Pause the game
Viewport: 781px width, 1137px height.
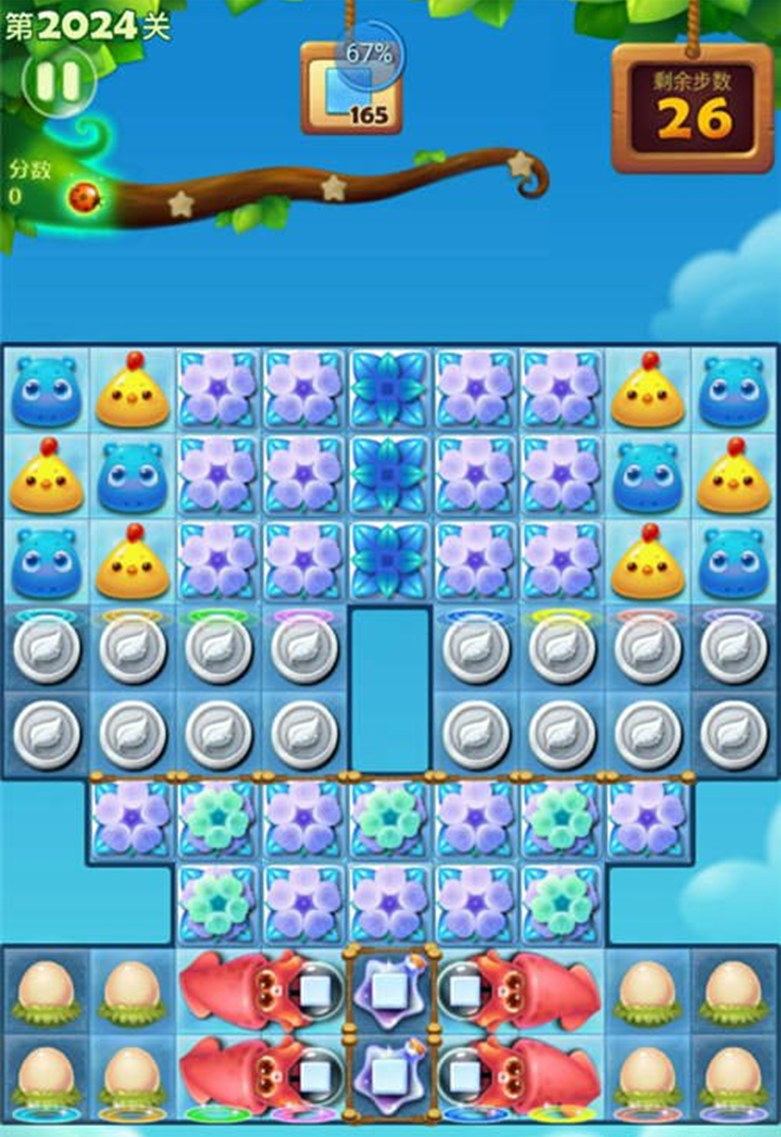59,82
